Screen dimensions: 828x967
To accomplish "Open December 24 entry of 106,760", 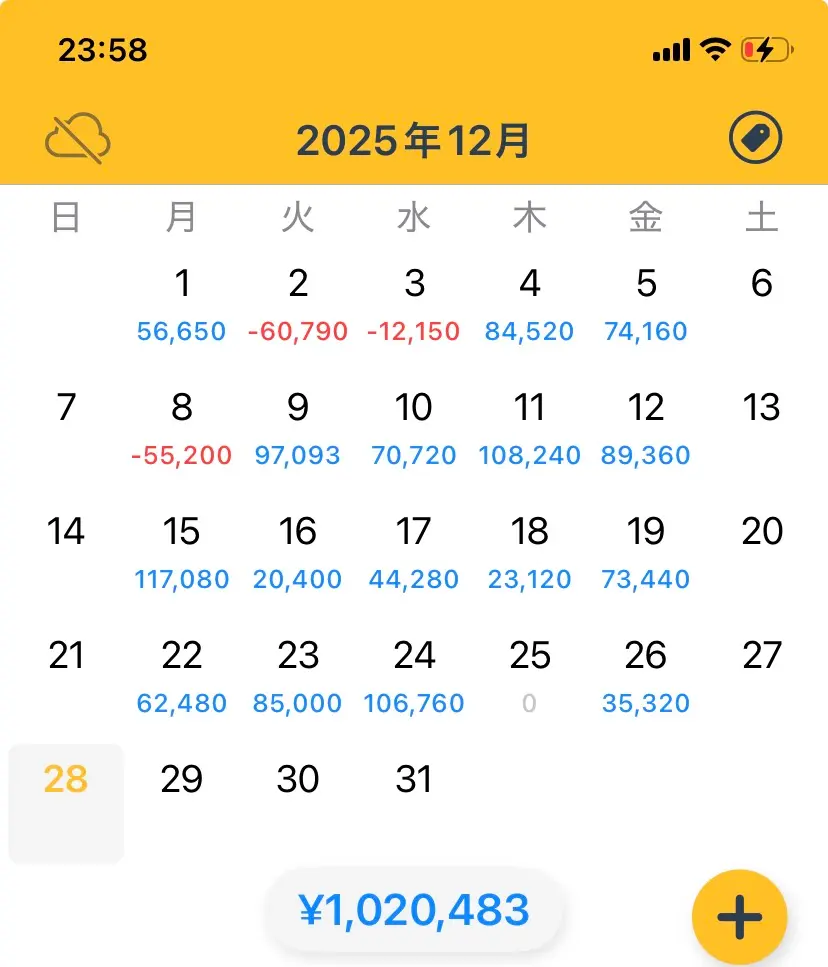I will (414, 677).
